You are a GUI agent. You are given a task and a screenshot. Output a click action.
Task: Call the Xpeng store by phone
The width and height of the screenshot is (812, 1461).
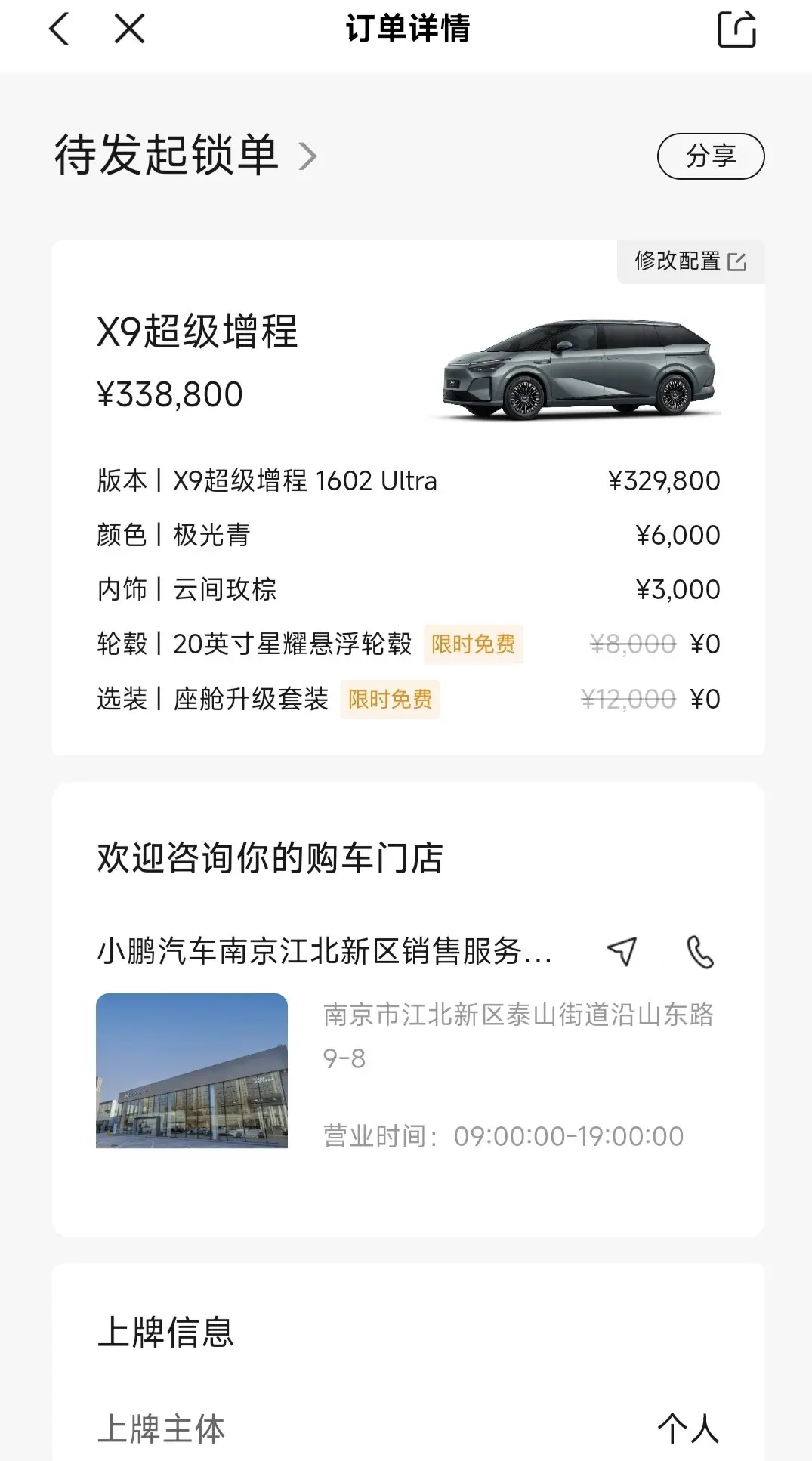point(700,951)
